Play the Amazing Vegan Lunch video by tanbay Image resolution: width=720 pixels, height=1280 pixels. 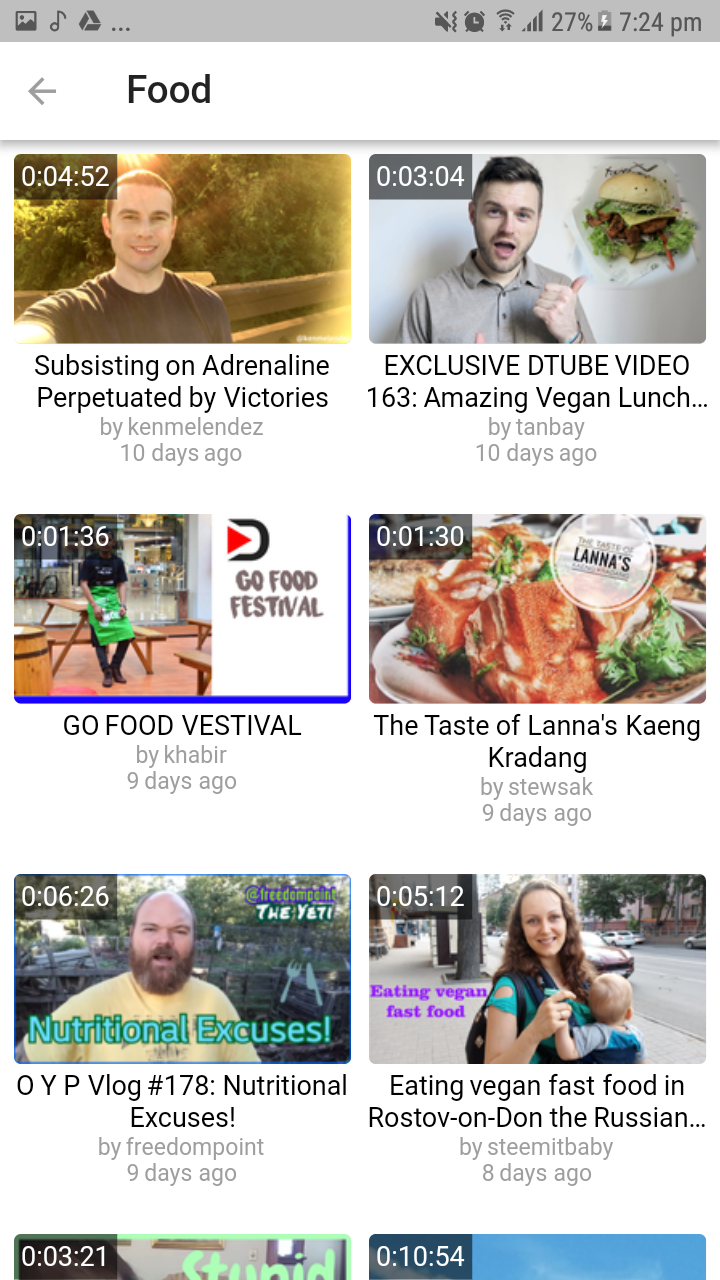(x=537, y=249)
